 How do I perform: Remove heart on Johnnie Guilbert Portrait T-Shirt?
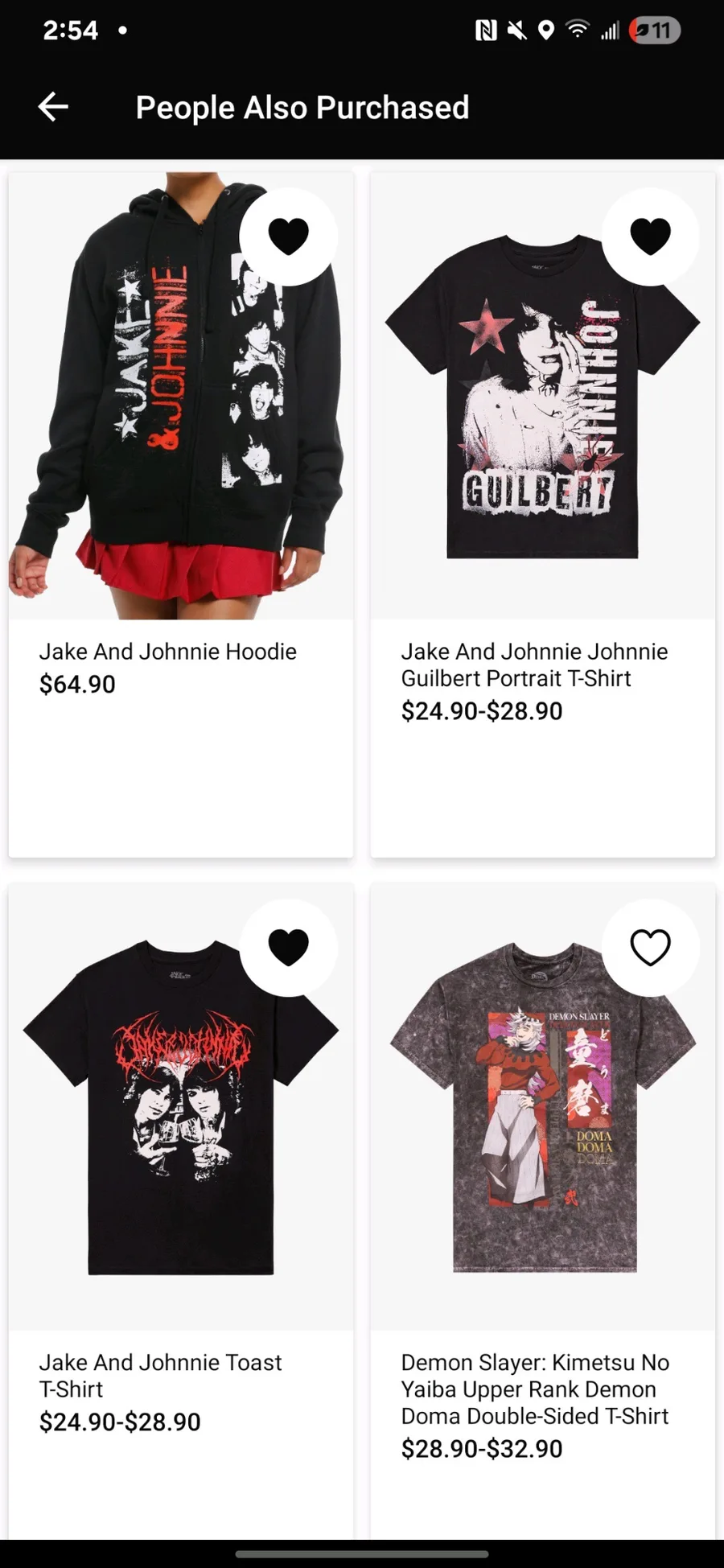(x=650, y=237)
